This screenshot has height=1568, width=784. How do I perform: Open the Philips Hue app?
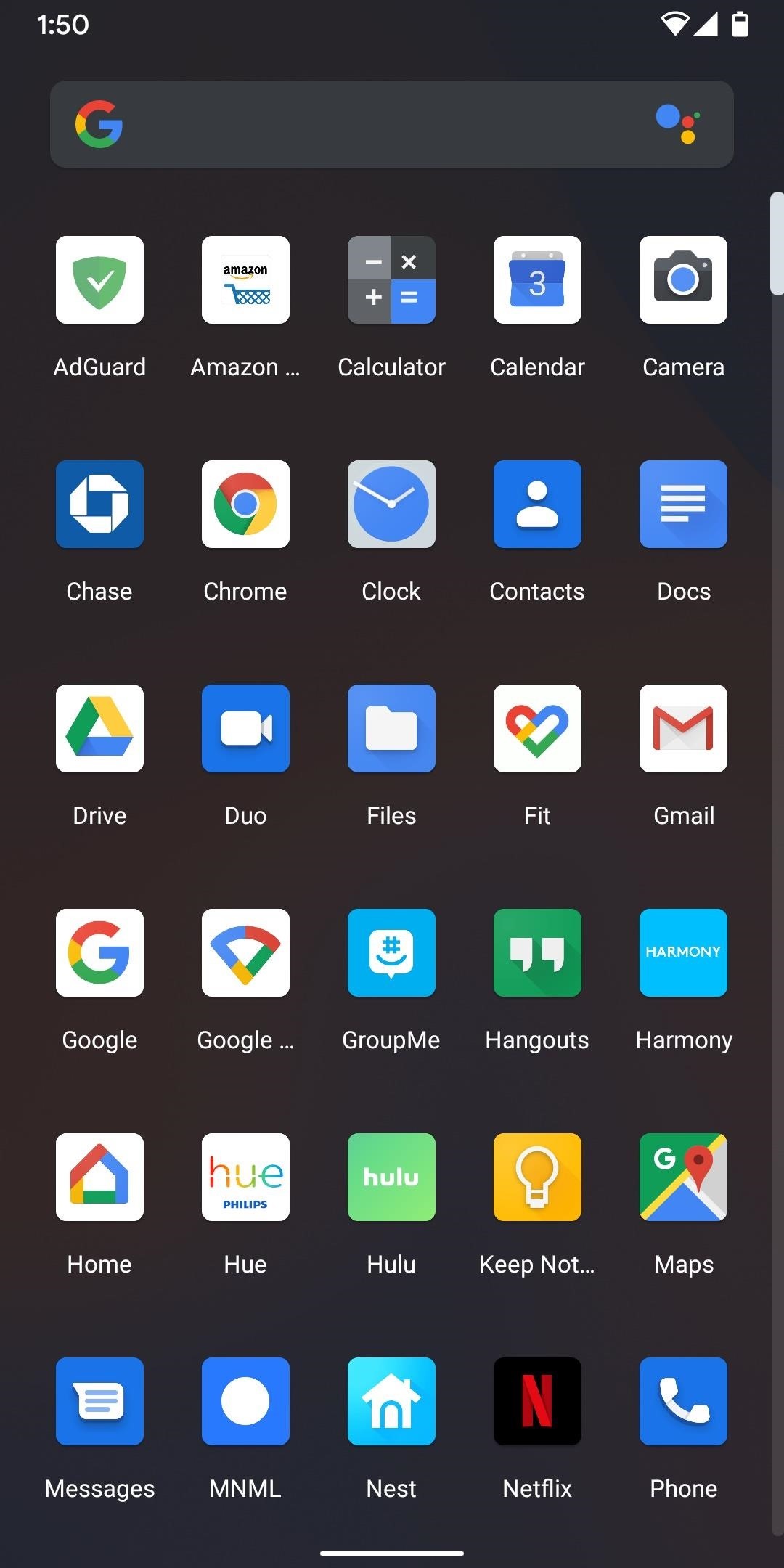pyautogui.click(x=245, y=1177)
